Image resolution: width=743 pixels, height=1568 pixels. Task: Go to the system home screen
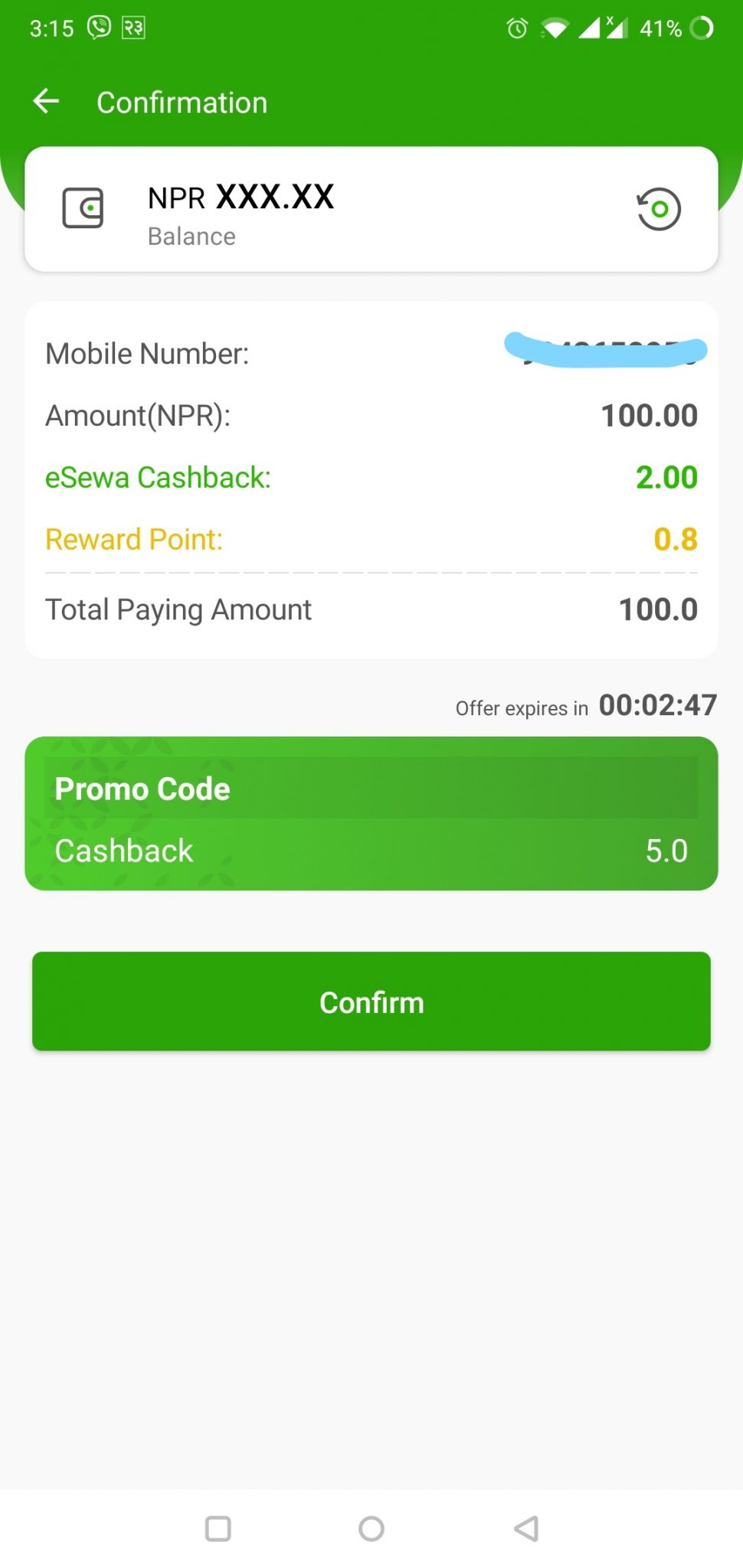[x=371, y=1529]
